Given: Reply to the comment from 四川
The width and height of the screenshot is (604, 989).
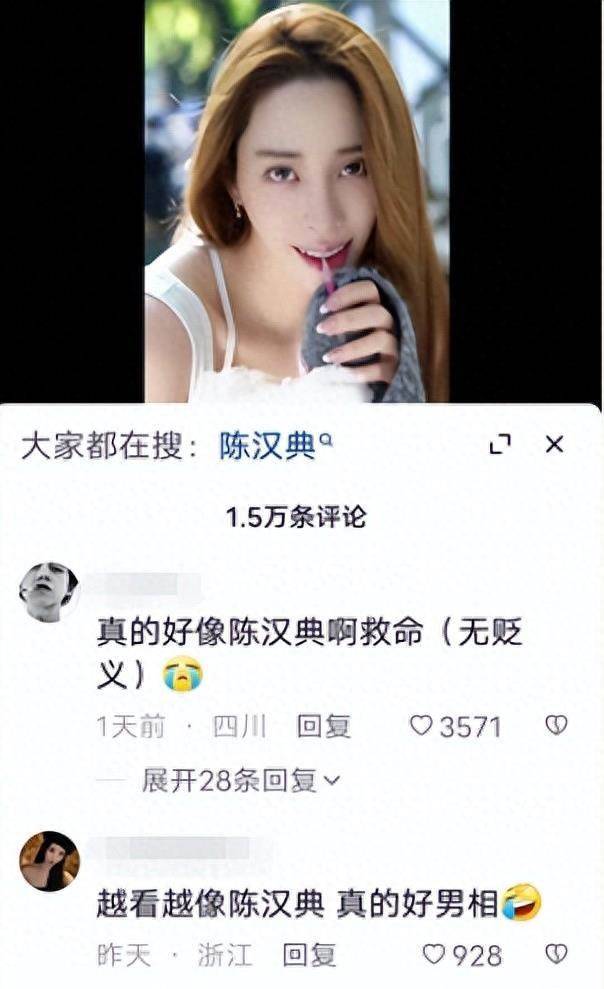Looking at the screenshot, I should click(323, 726).
